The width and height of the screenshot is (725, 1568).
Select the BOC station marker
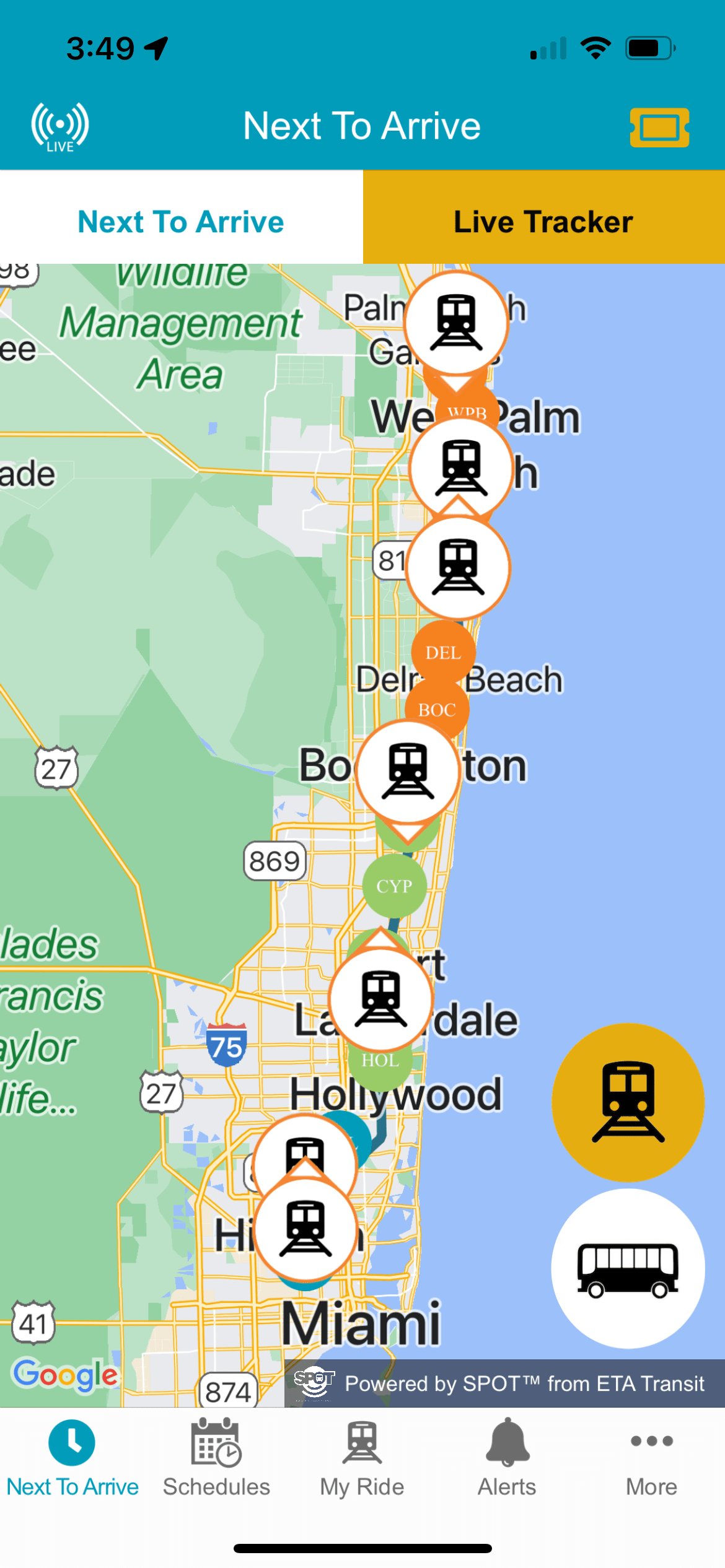tap(437, 709)
